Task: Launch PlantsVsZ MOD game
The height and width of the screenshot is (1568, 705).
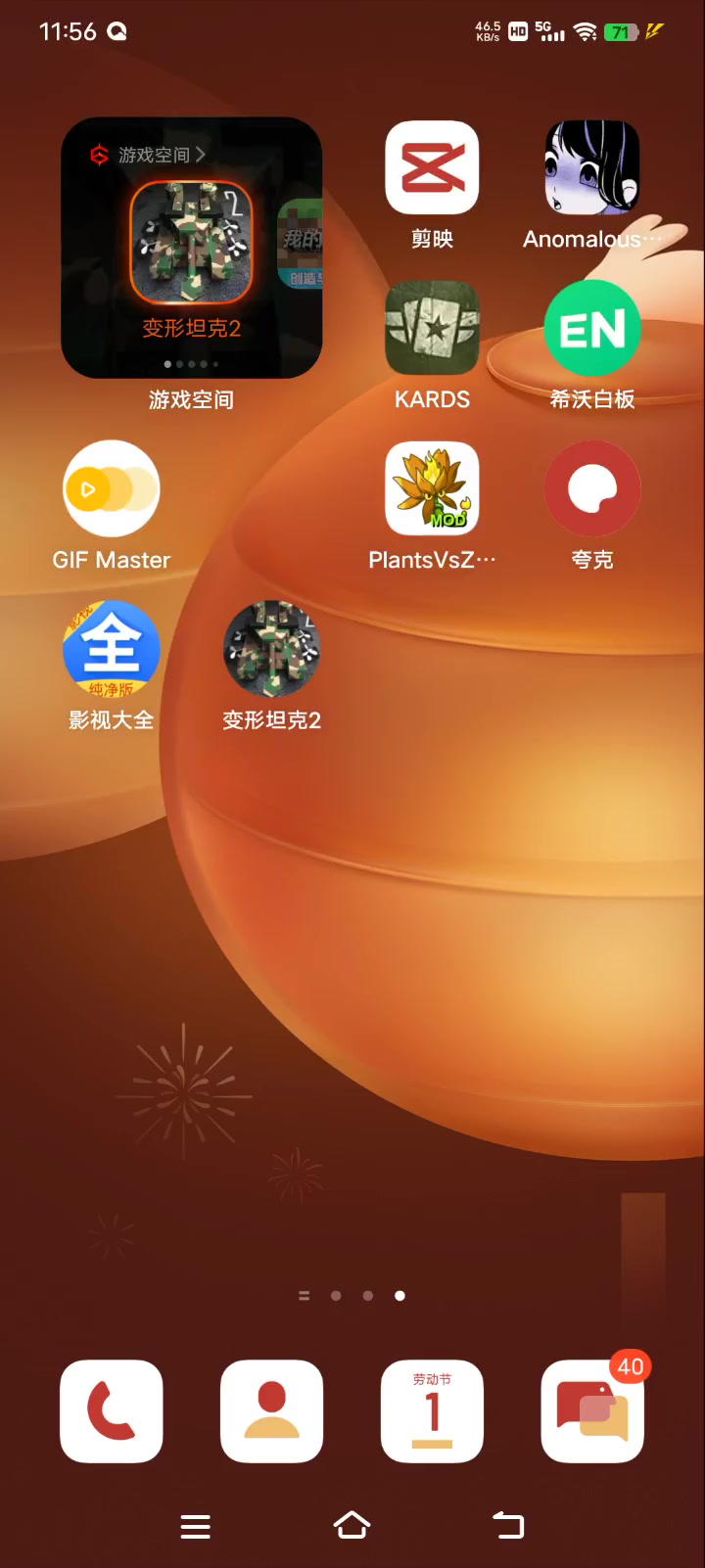Action: pos(432,488)
